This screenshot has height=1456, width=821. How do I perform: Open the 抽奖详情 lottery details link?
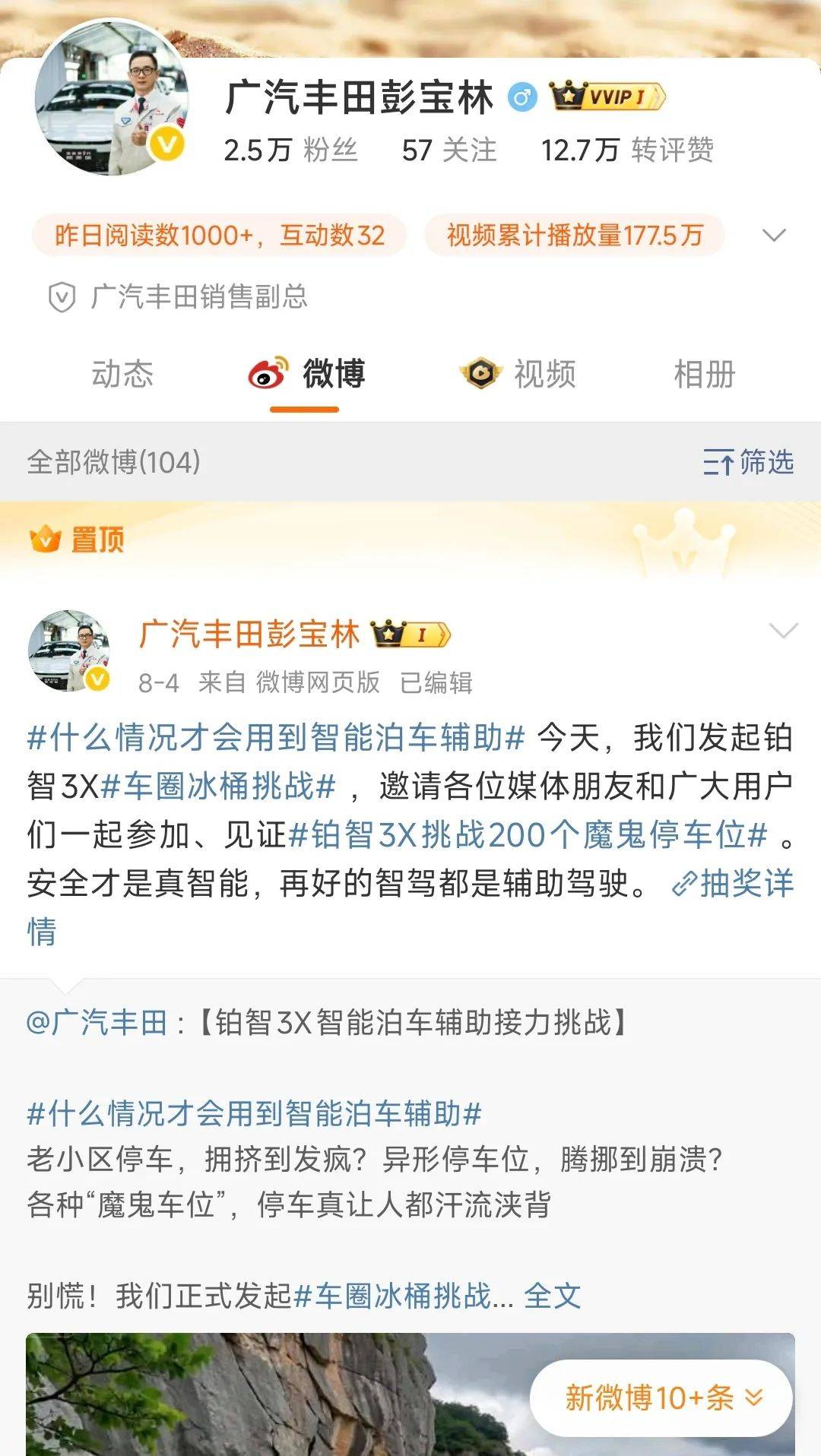click(x=733, y=884)
